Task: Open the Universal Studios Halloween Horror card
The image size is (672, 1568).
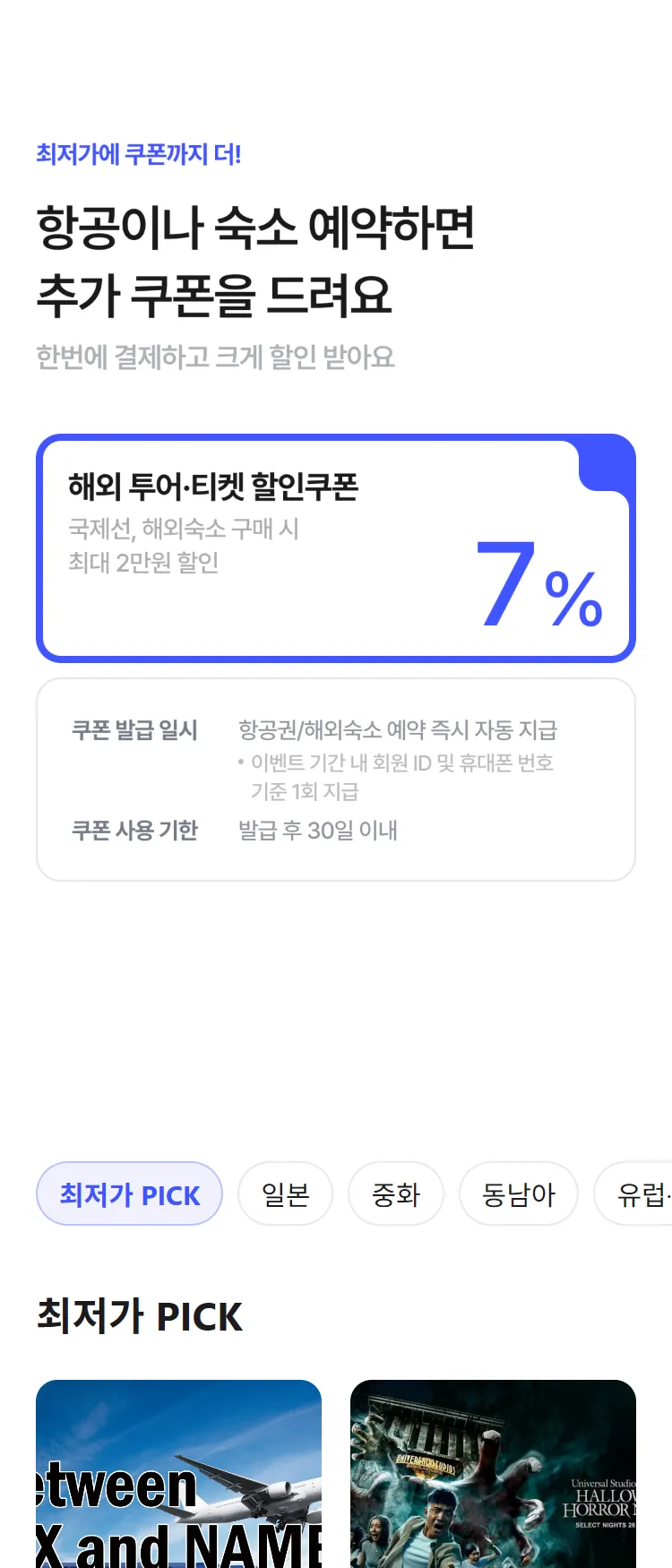Action: point(493,1474)
